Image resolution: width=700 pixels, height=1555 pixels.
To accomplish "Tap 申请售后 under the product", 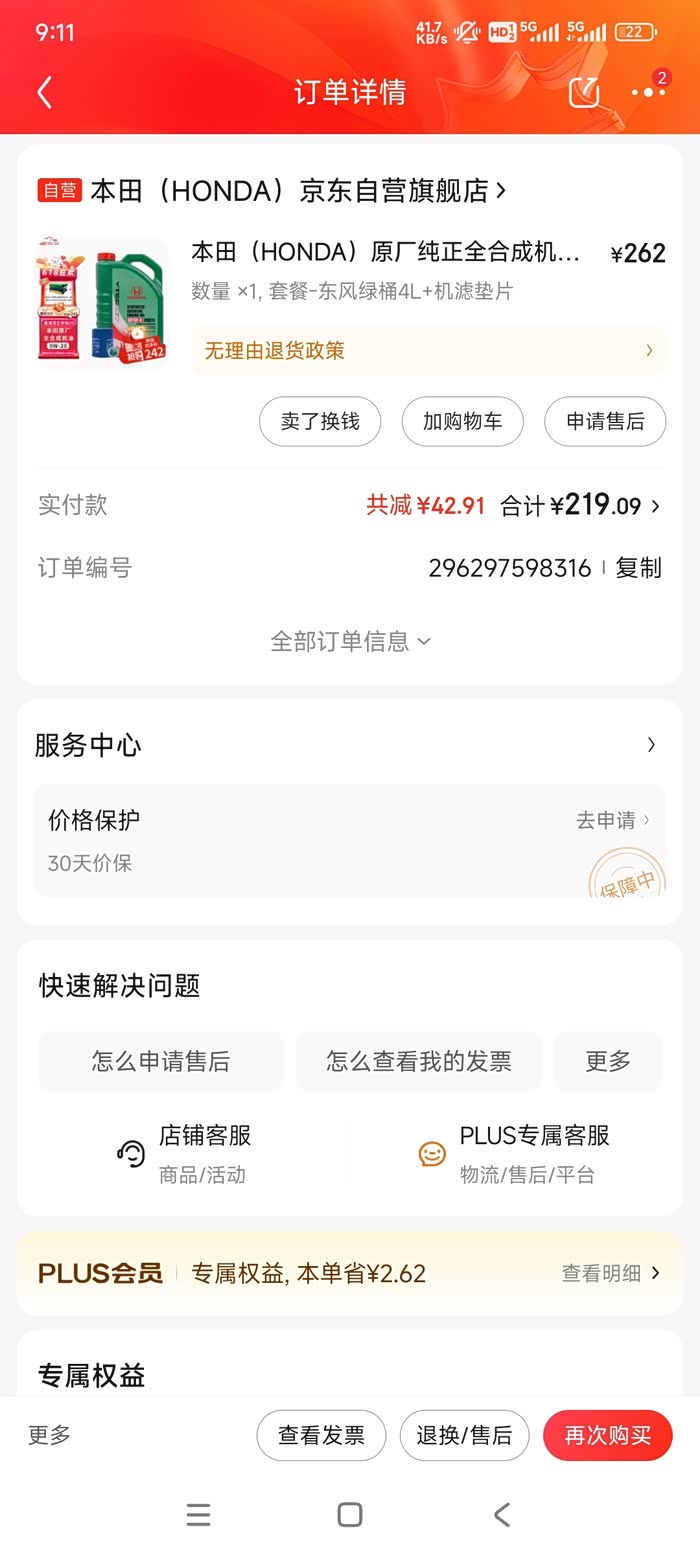I will pos(605,421).
